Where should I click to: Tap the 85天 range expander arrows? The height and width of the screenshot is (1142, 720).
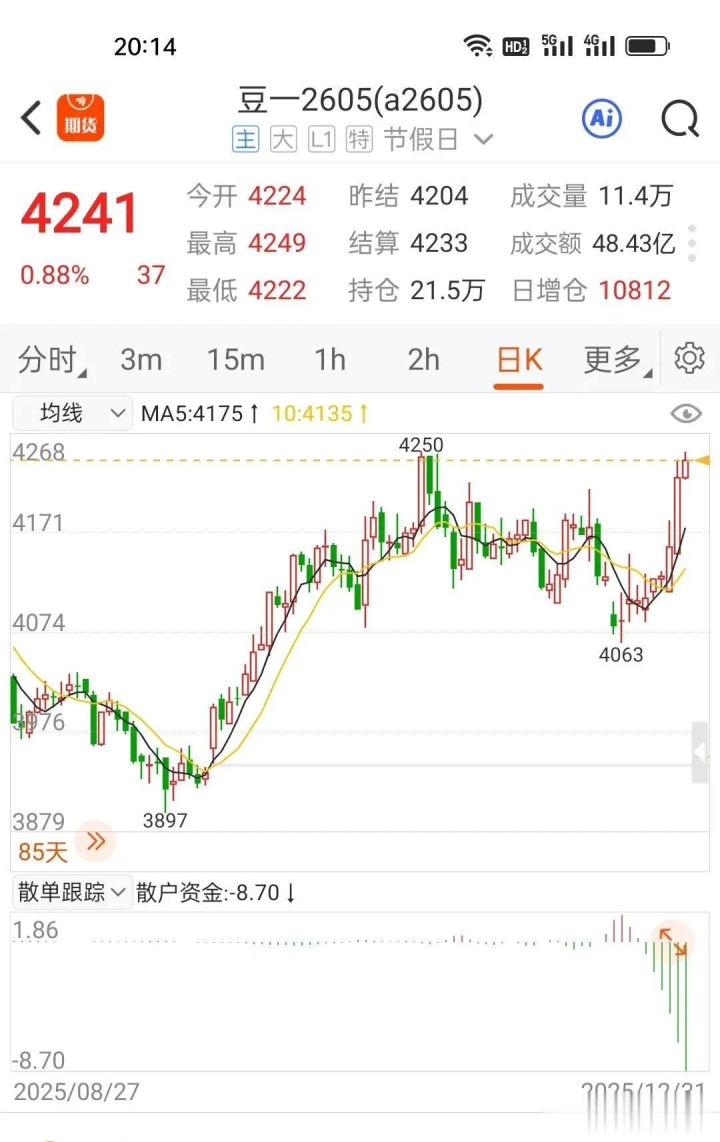(95, 842)
